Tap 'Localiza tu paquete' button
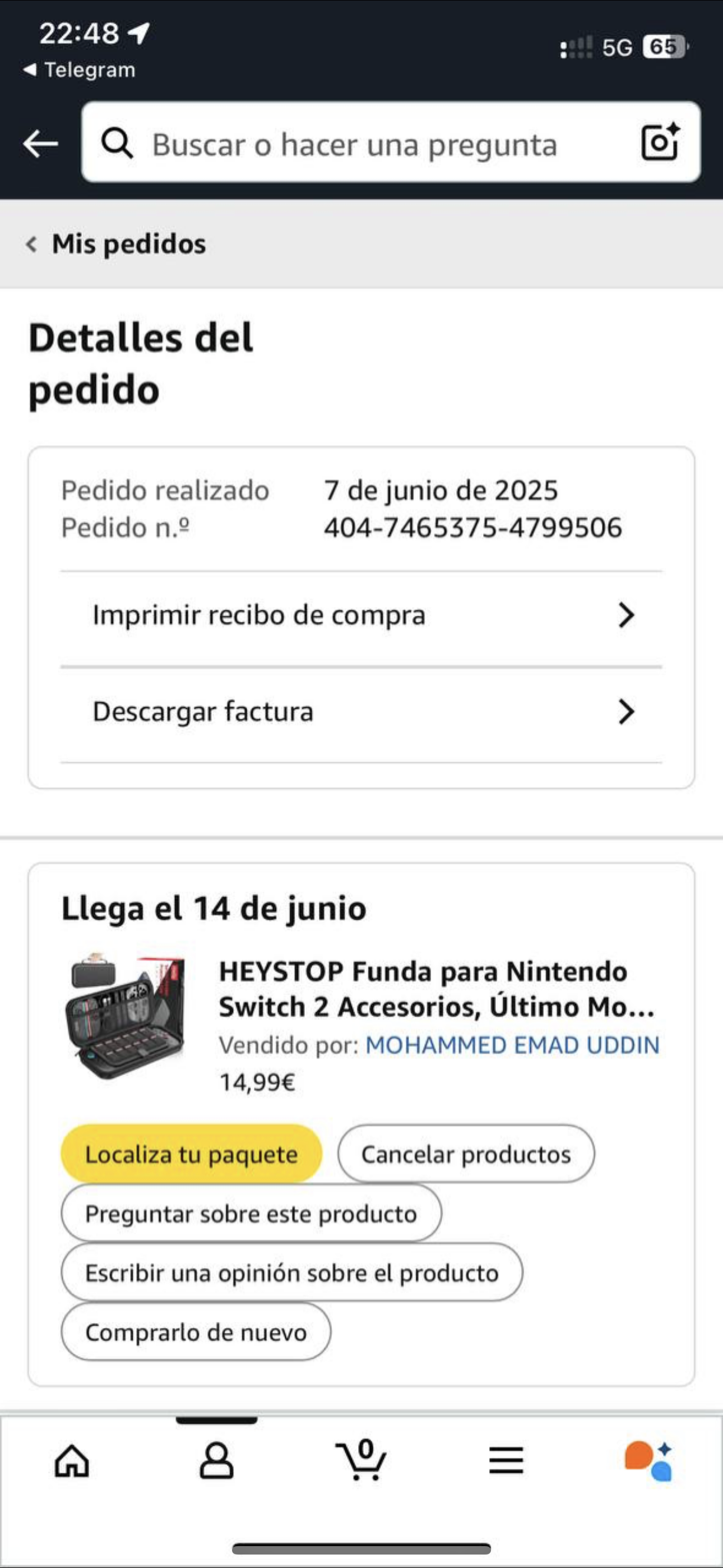Image resolution: width=723 pixels, height=1568 pixels. 191,1154
